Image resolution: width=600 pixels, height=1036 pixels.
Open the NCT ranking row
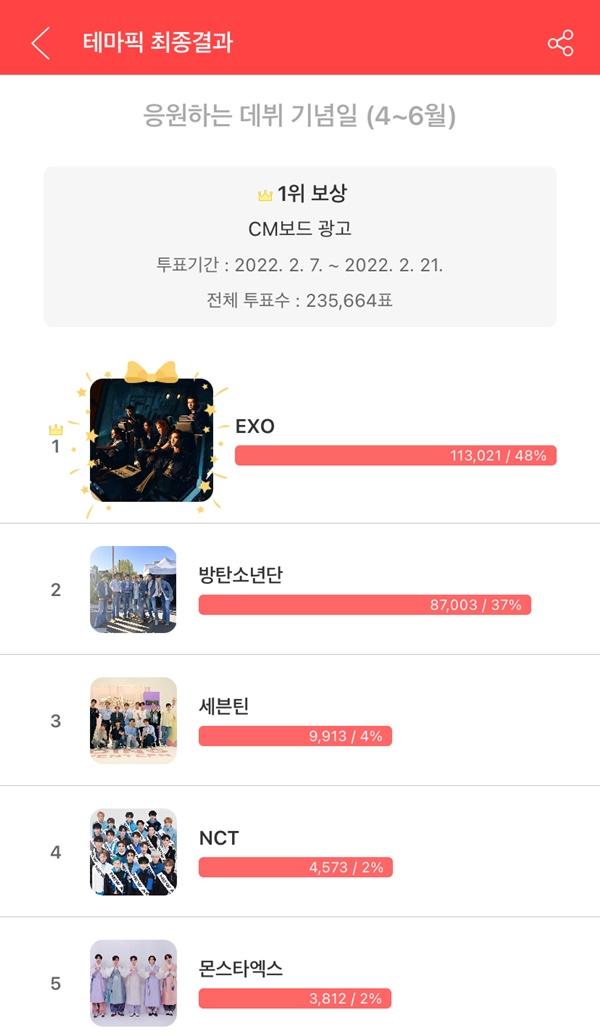(x=300, y=852)
